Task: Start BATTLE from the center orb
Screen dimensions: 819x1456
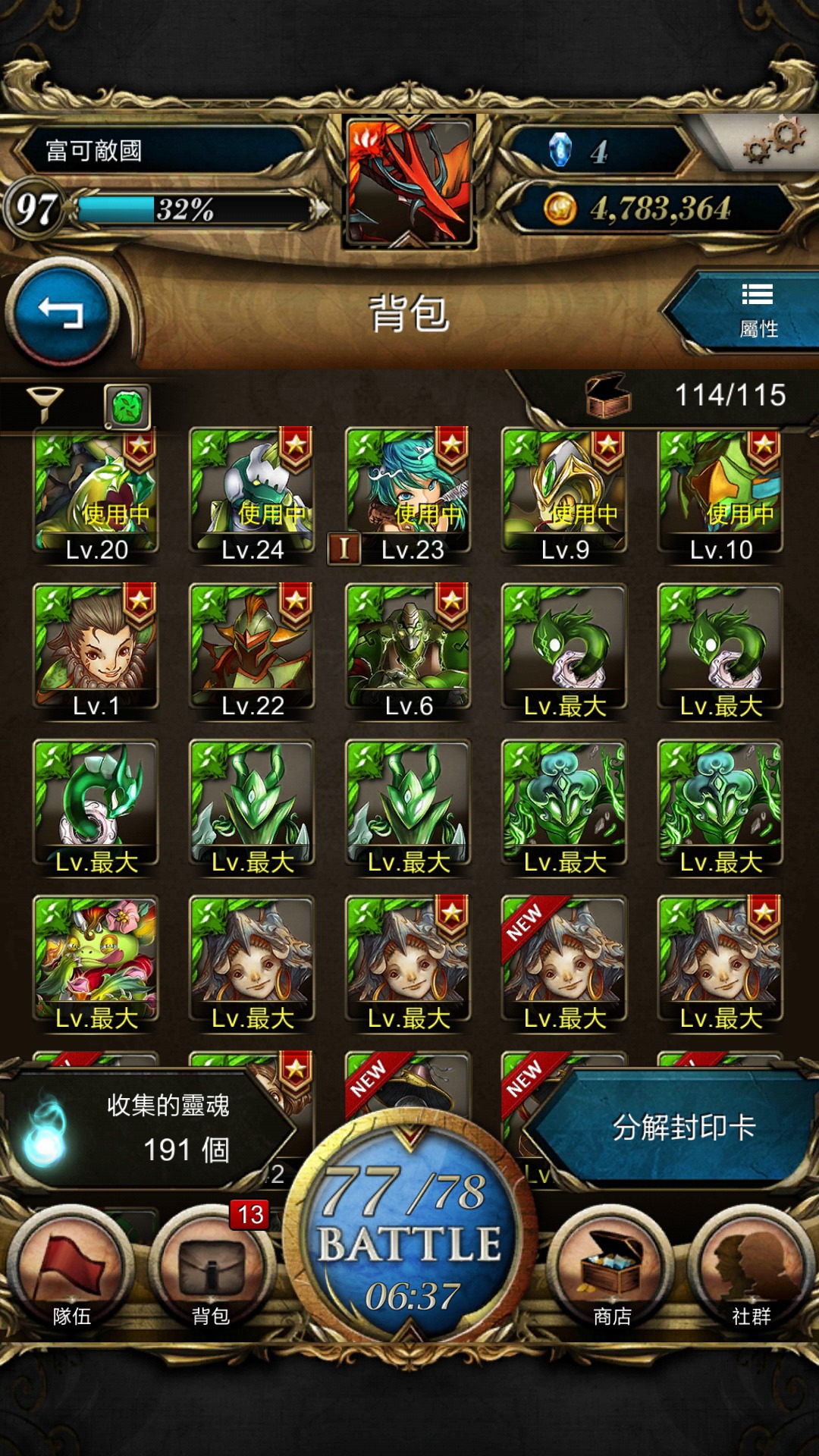Action: (409, 1228)
